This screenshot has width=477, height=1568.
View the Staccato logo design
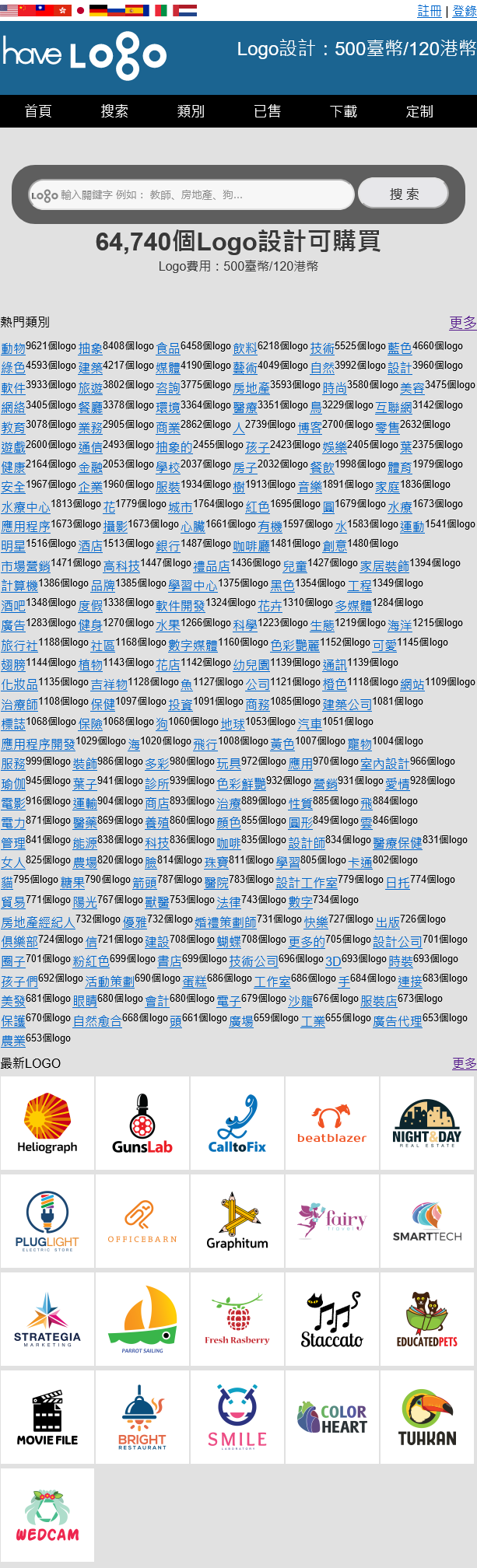(332, 1319)
